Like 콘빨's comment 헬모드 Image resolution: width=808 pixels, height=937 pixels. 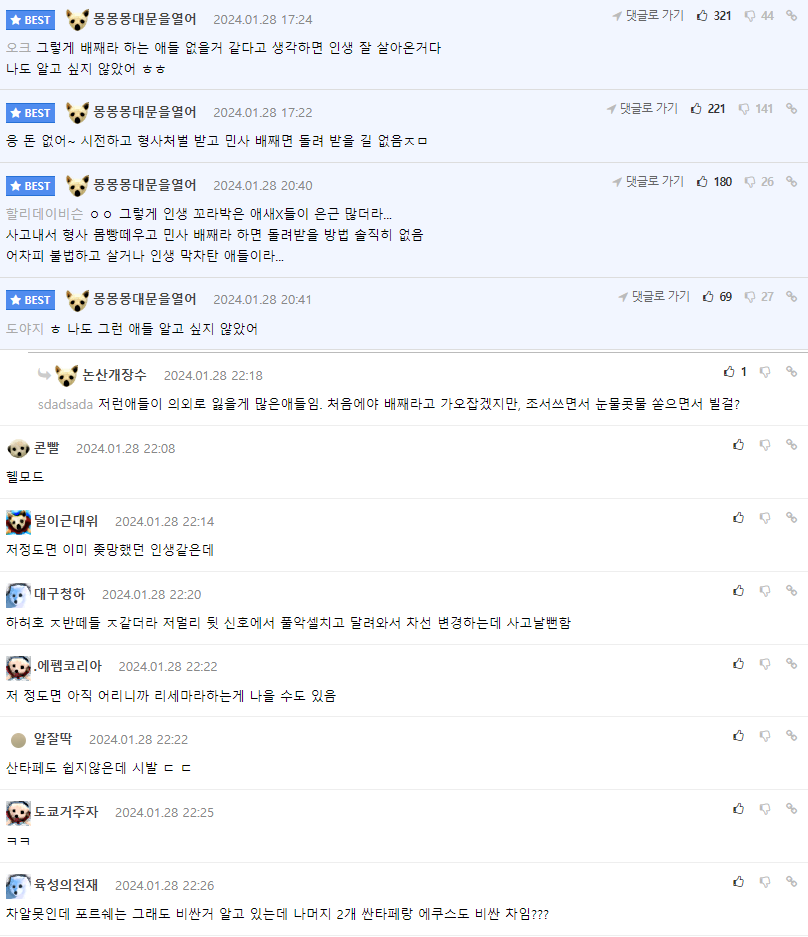point(738,445)
